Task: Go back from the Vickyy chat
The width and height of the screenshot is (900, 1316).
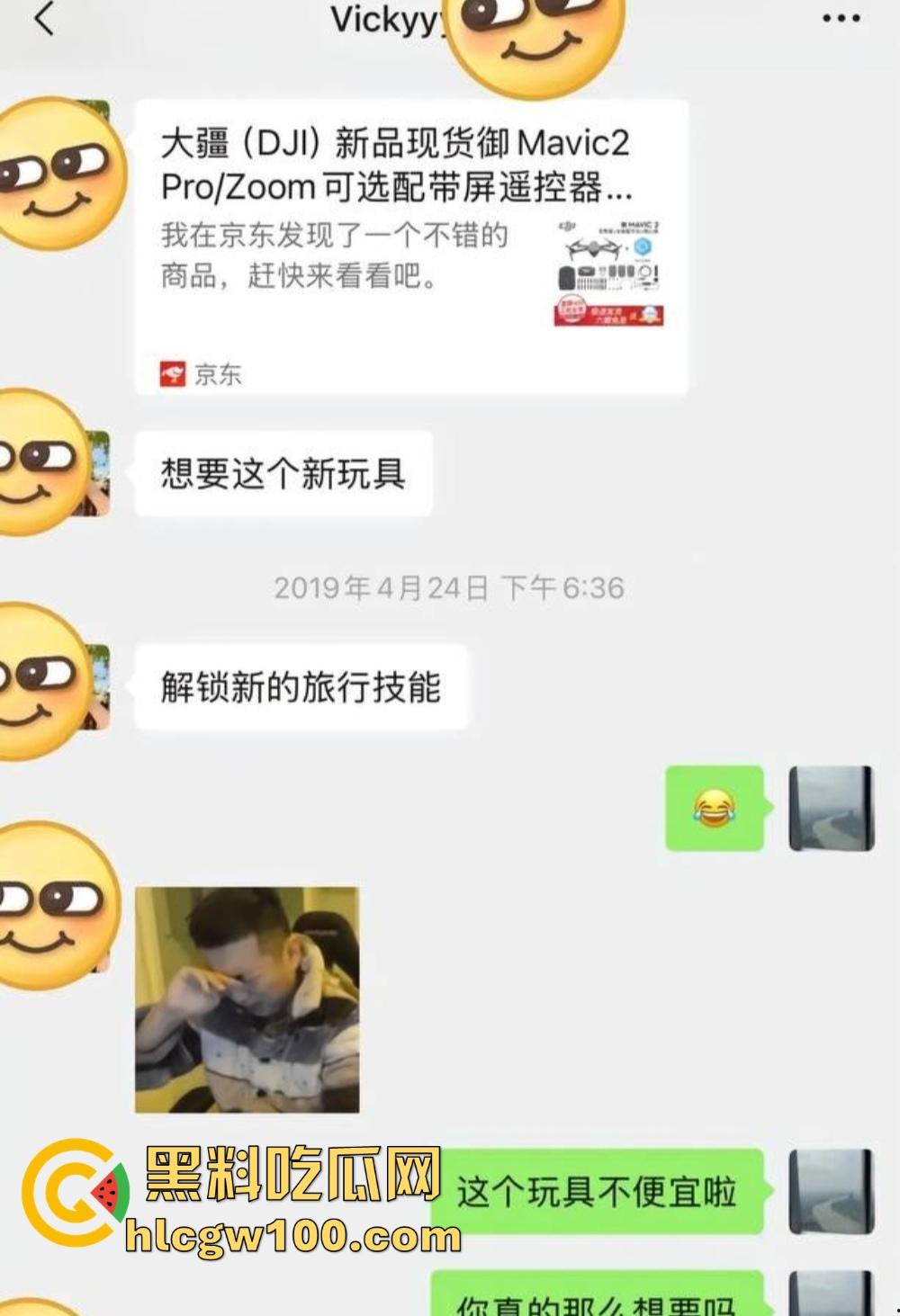Action: [x=43, y=19]
